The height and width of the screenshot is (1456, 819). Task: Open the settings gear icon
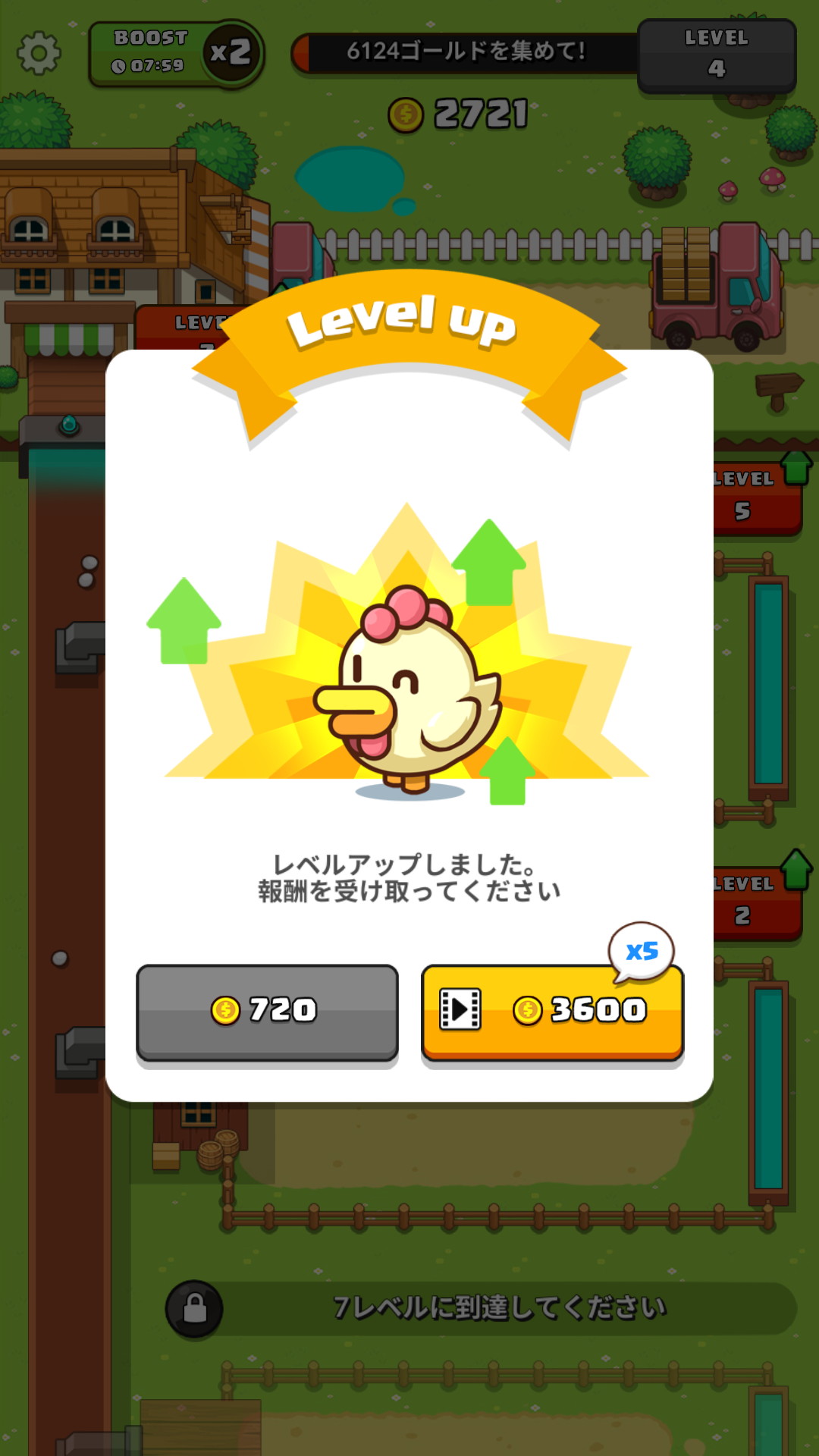tap(39, 53)
